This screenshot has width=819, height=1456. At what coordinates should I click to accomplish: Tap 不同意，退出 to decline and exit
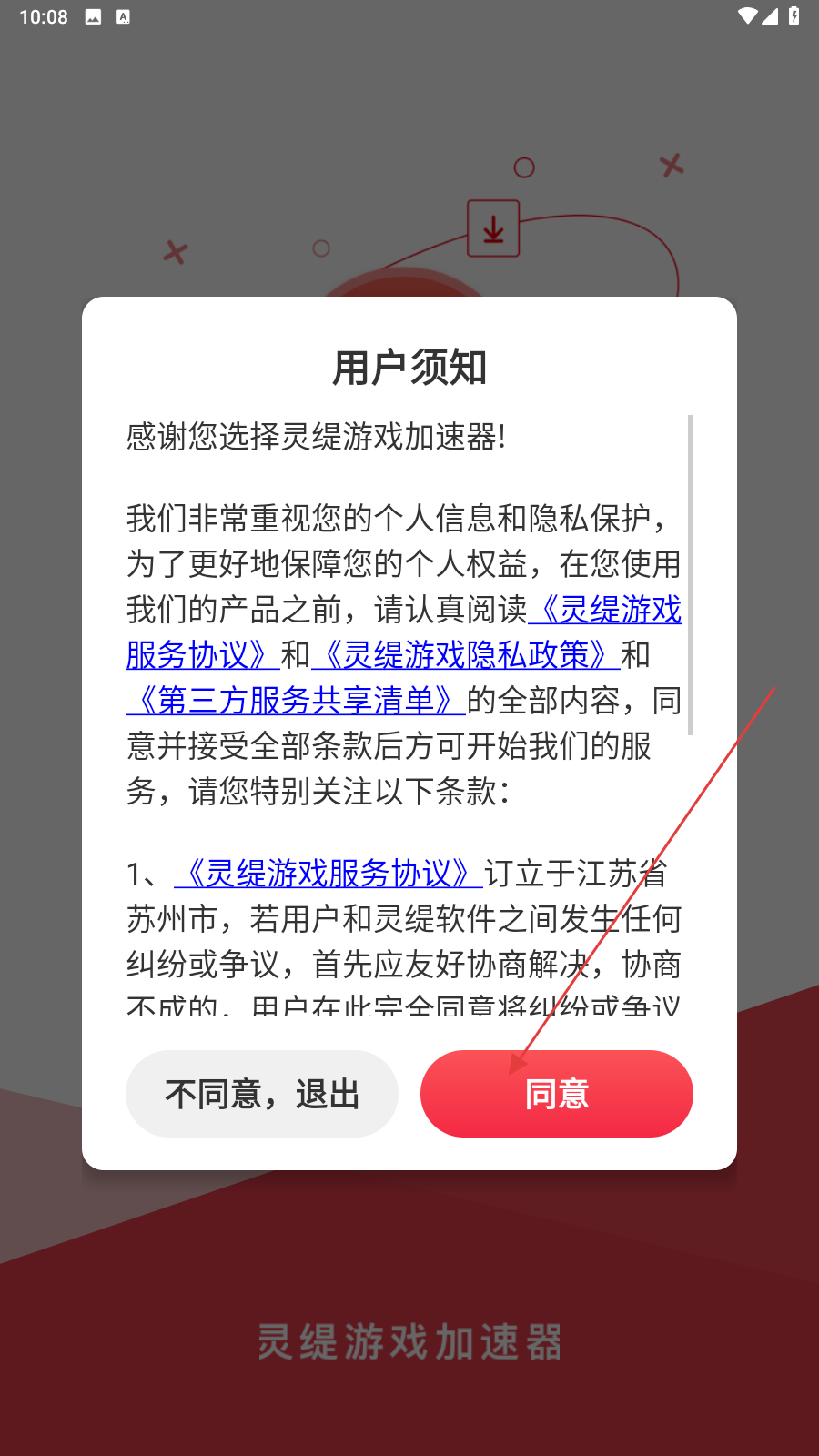[x=262, y=1093]
